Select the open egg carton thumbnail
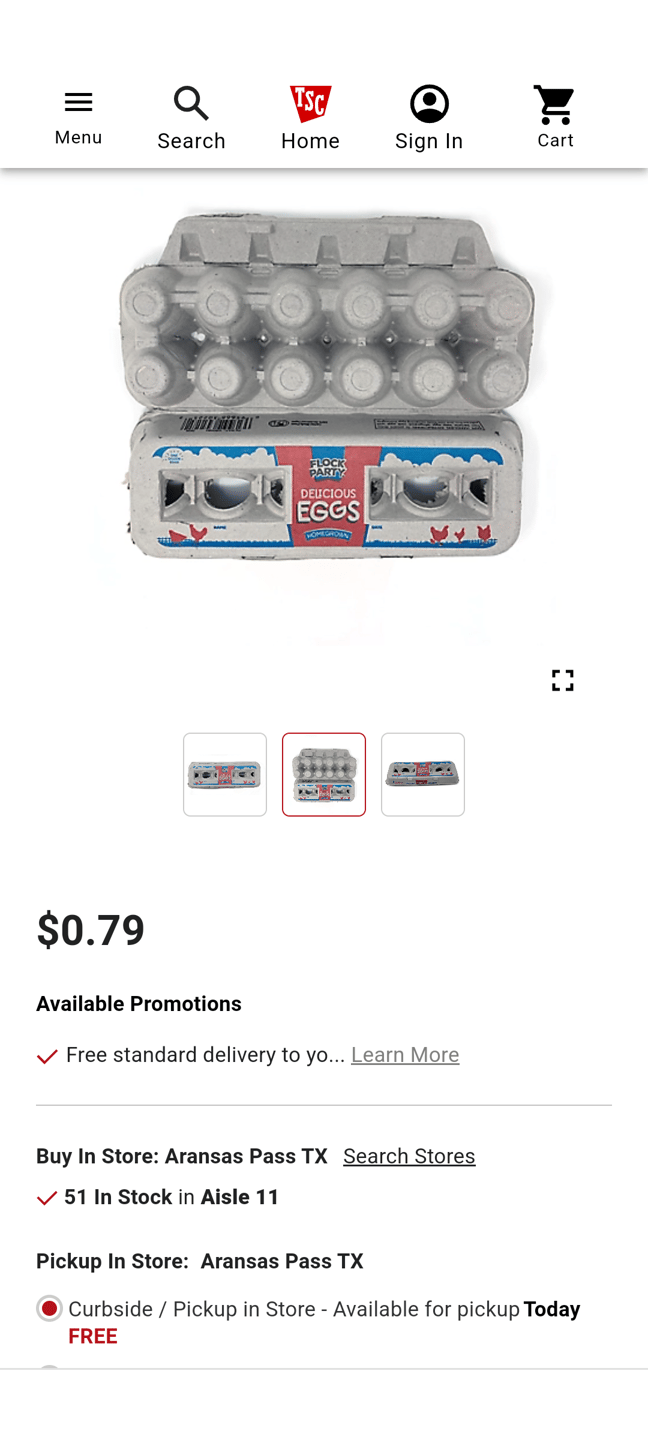648x1440 pixels. (x=324, y=774)
